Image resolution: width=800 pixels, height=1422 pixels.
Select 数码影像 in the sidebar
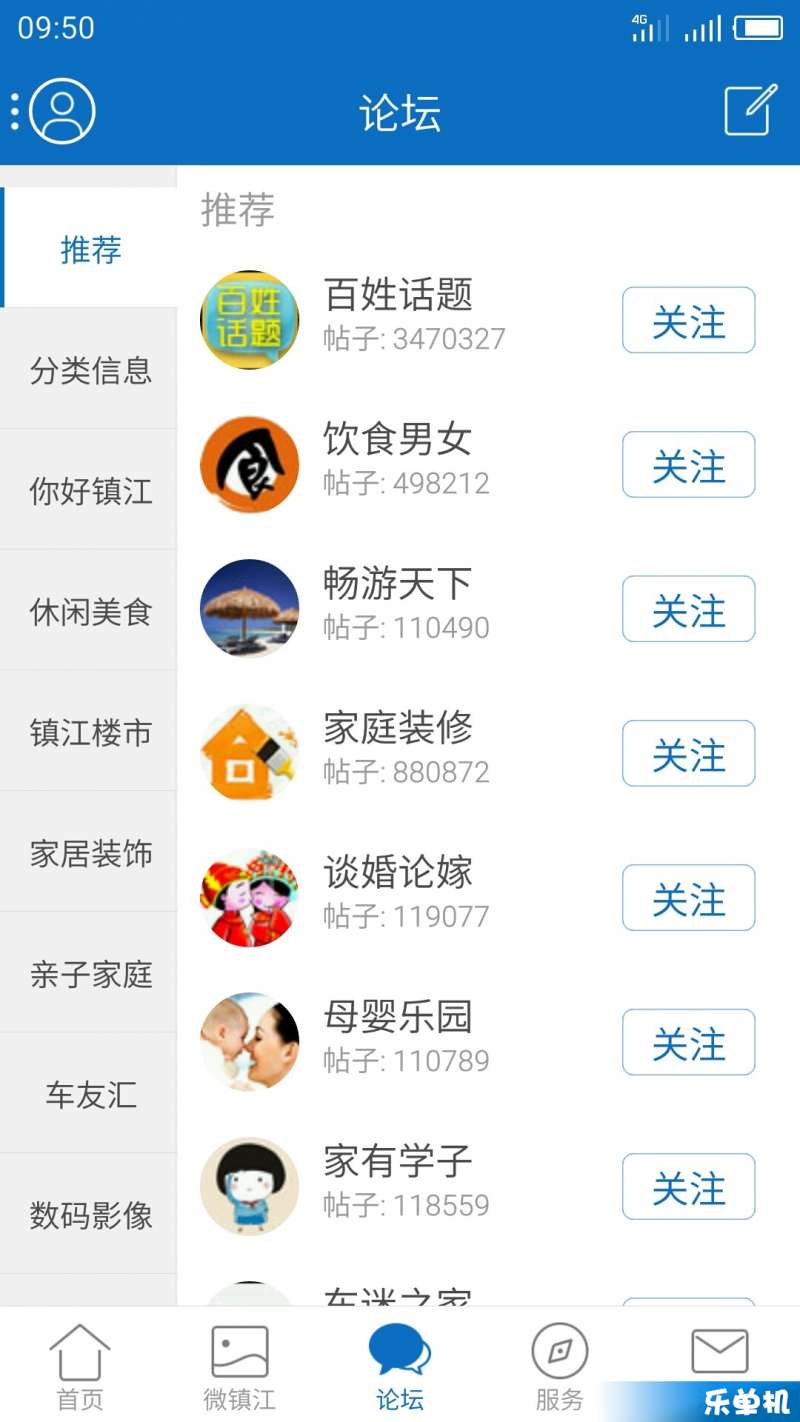point(90,1216)
